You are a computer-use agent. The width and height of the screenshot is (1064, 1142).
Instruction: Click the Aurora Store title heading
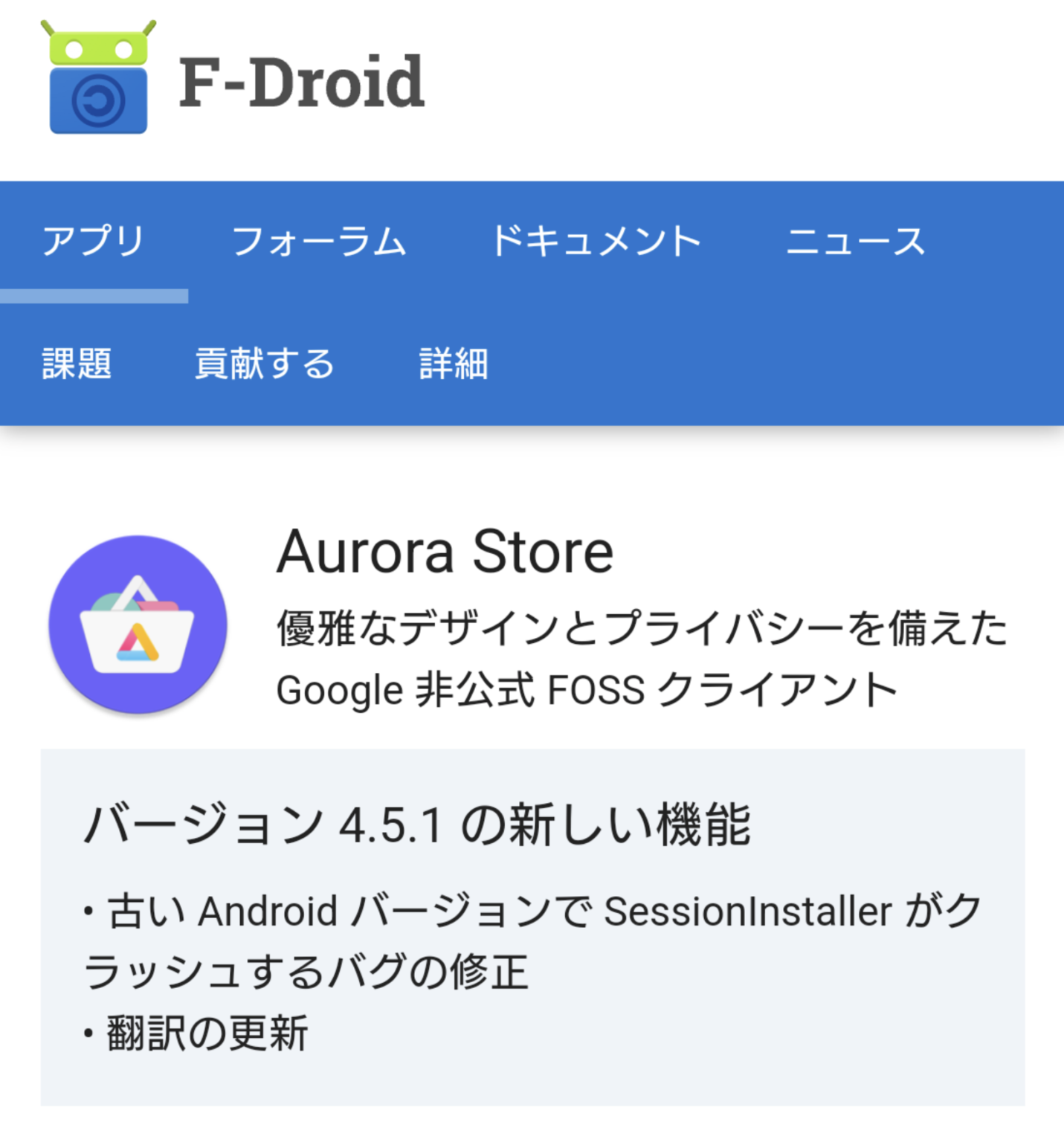tap(444, 550)
